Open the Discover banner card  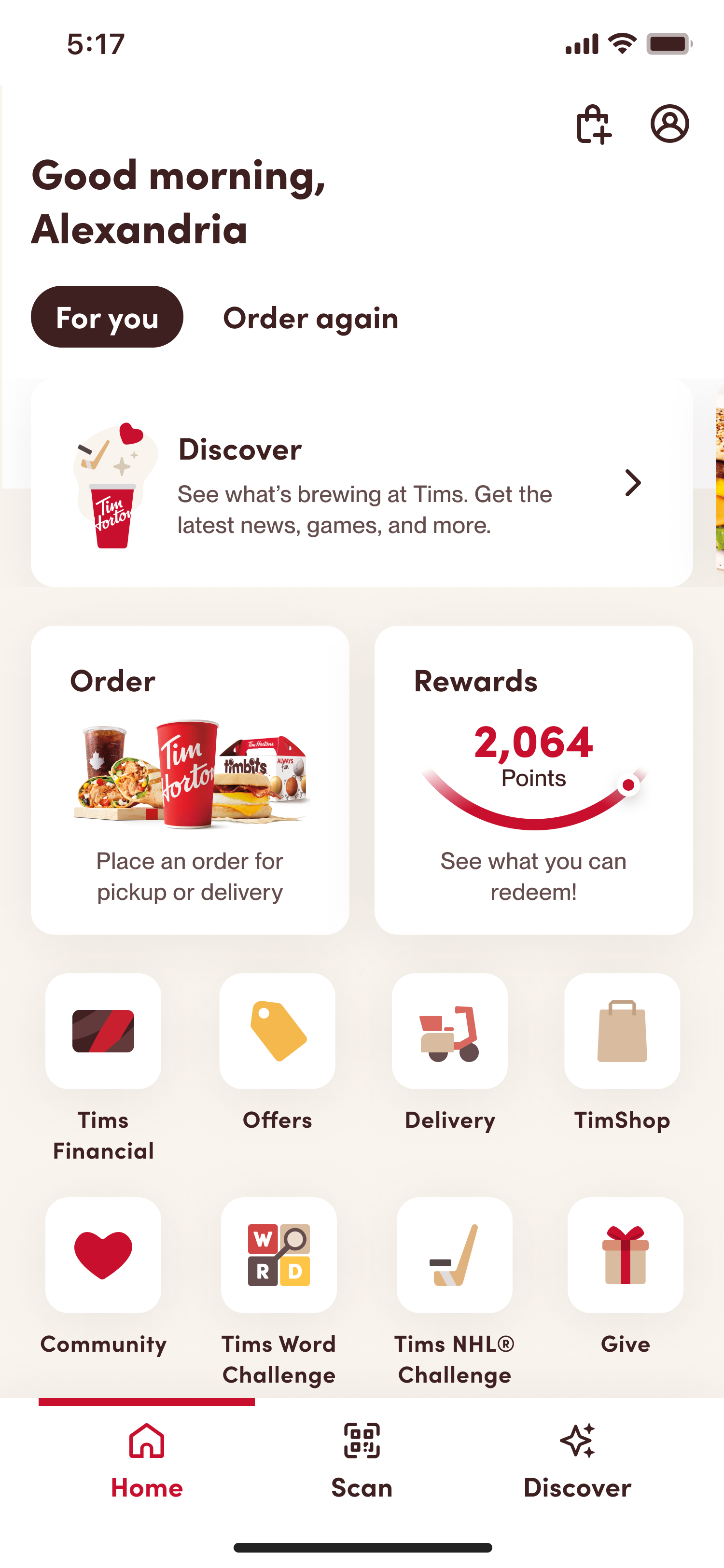(x=362, y=483)
